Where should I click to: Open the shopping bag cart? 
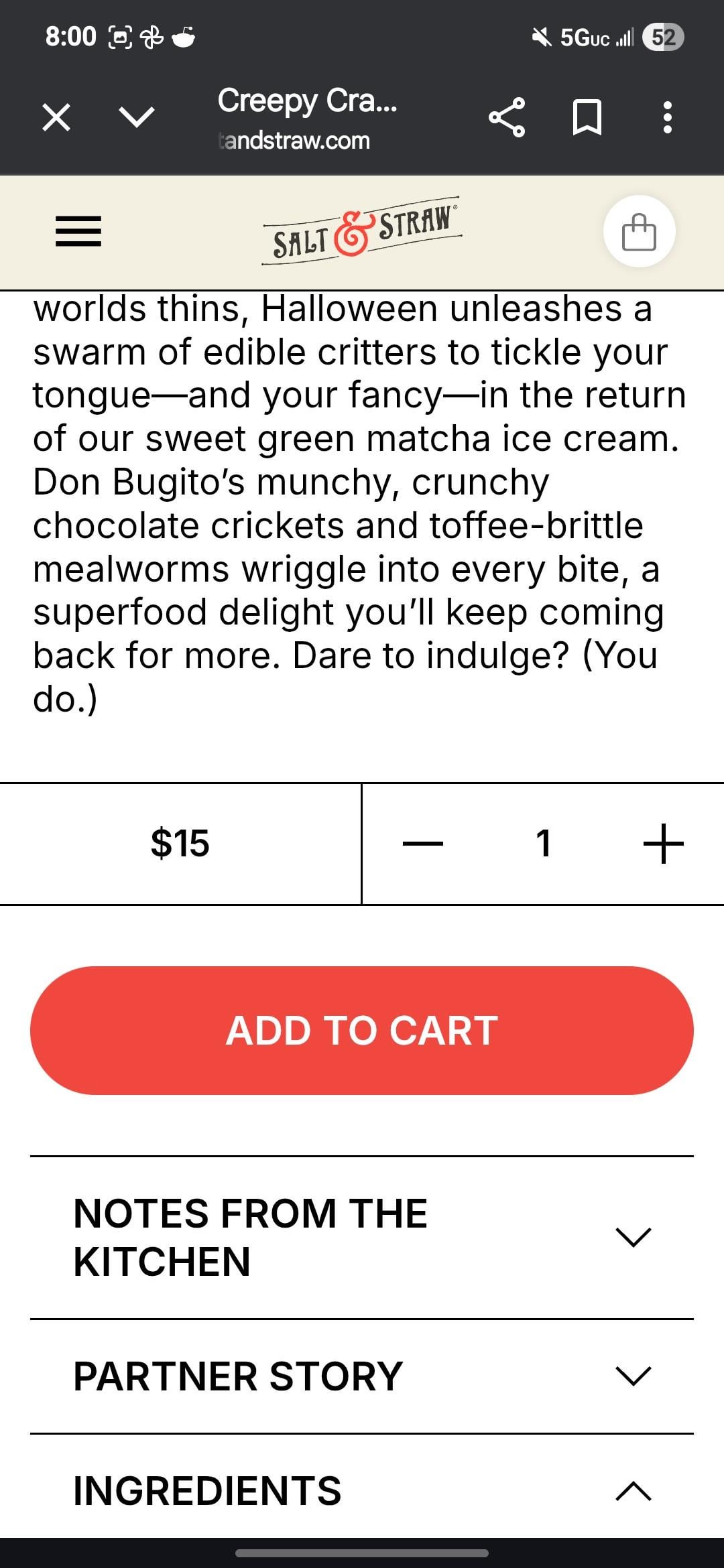point(639,232)
